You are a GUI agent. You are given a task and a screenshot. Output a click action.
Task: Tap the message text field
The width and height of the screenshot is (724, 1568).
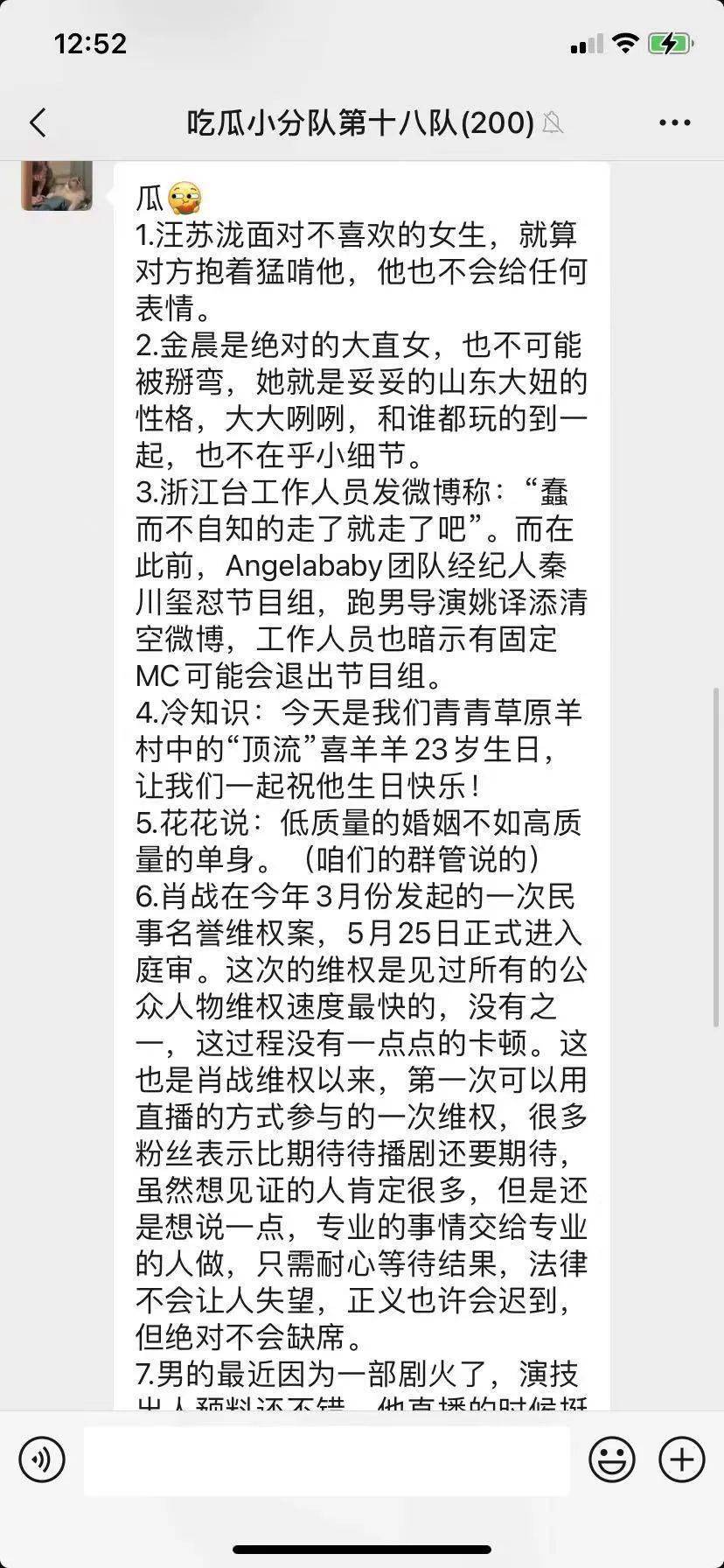pyautogui.click(x=326, y=1459)
